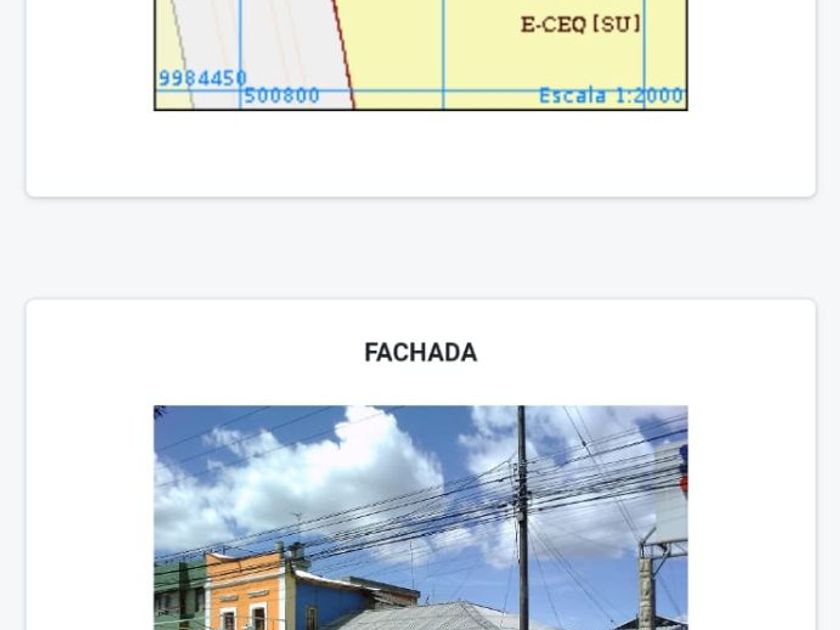Enlarge the zoning map image

(420, 54)
